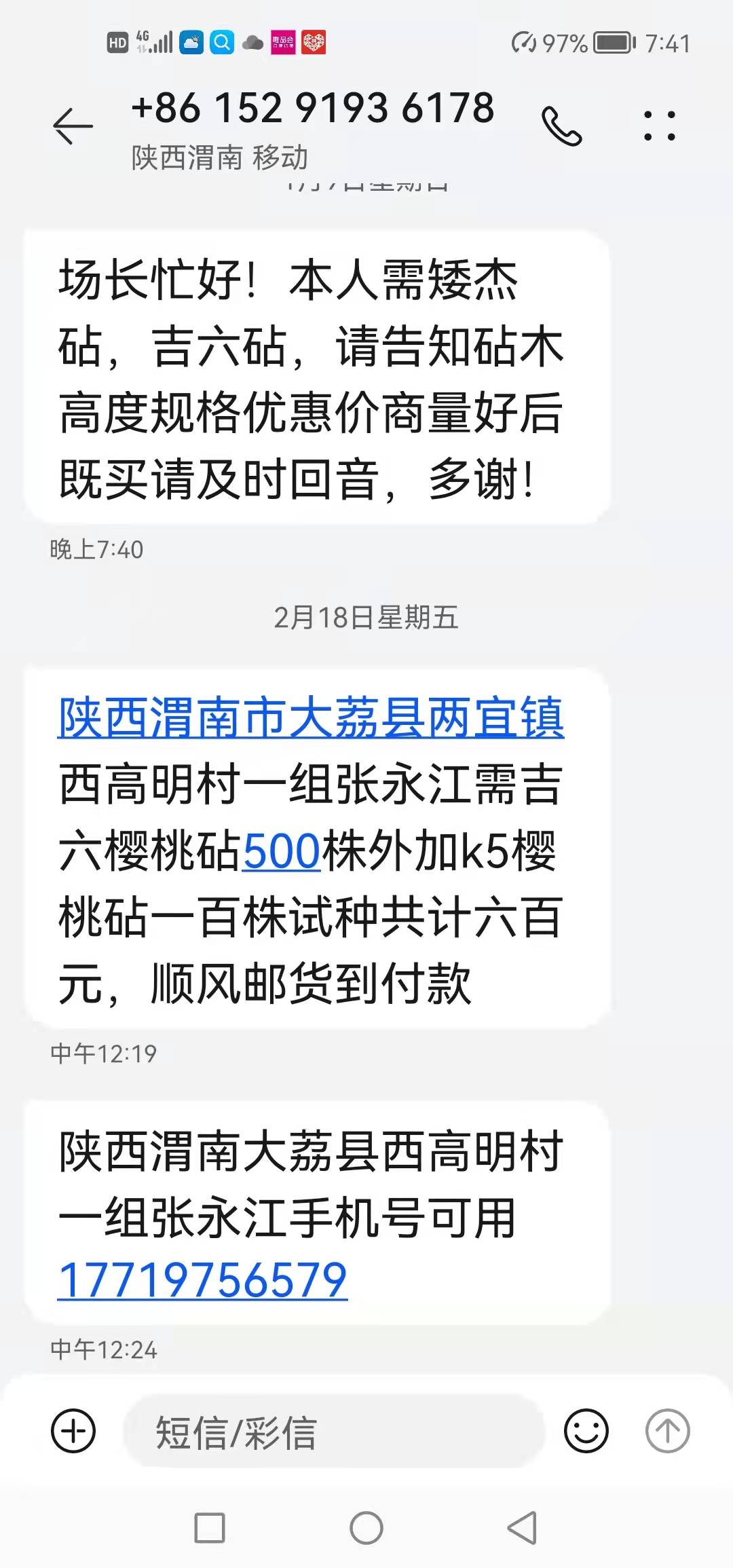Screen dimensions: 733x1568
Task: Focus the 短信/彩信 message input field
Action: [x=333, y=1432]
